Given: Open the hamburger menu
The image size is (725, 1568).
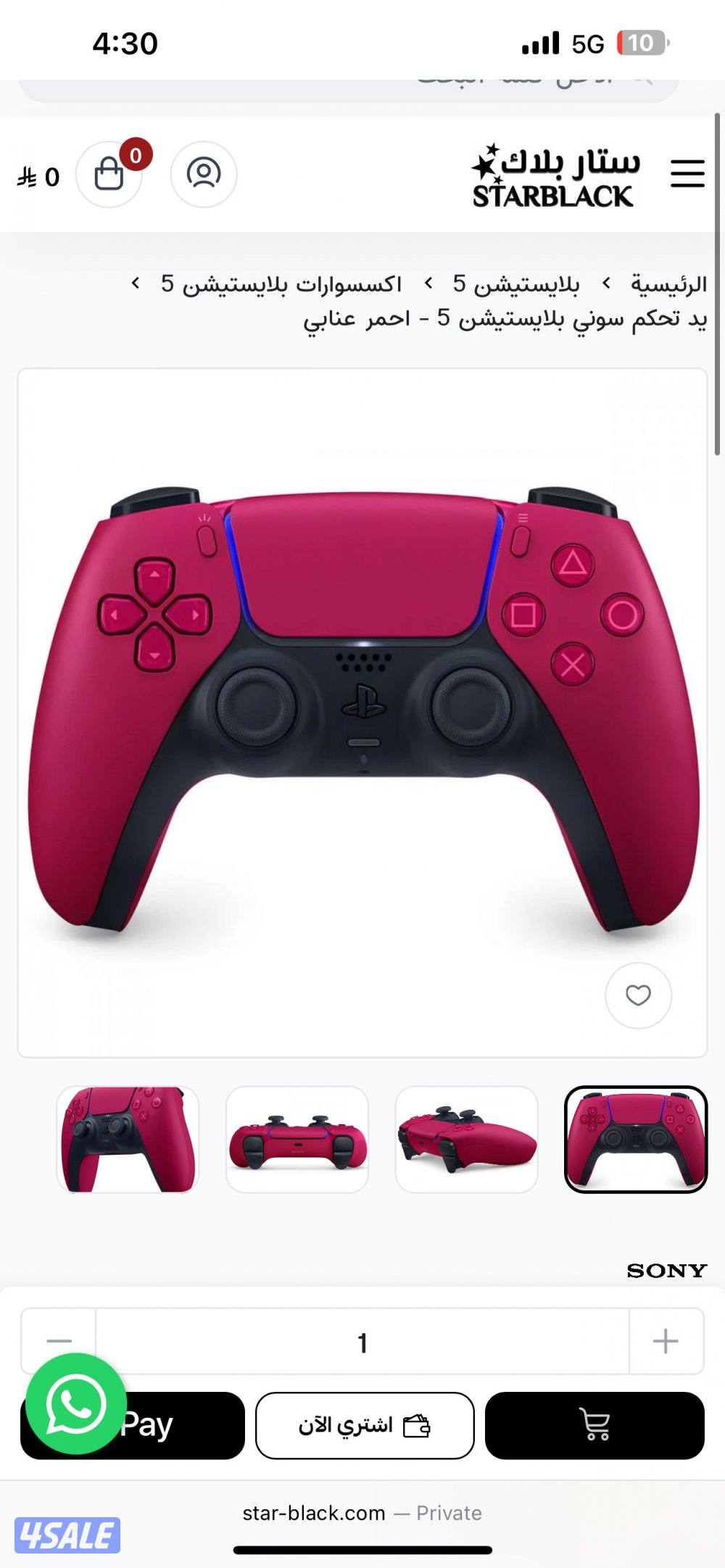Looking at the screenshot, I should 687,174.
